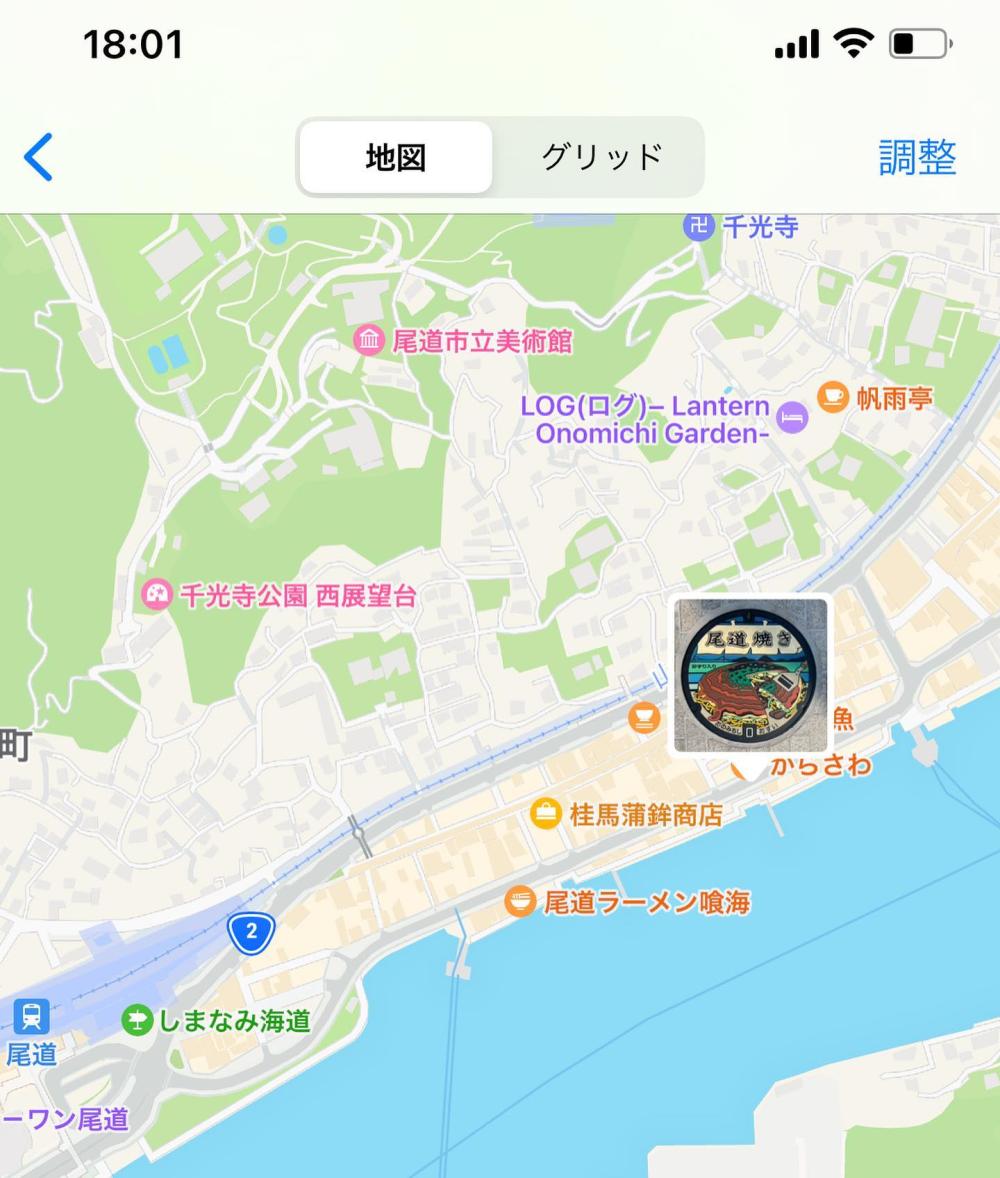Image resolution: width=1000 pixels, height=1178 pixels.
Task: Select the 桂馬蒲鉾商店 shop marker
Action: 546,814
